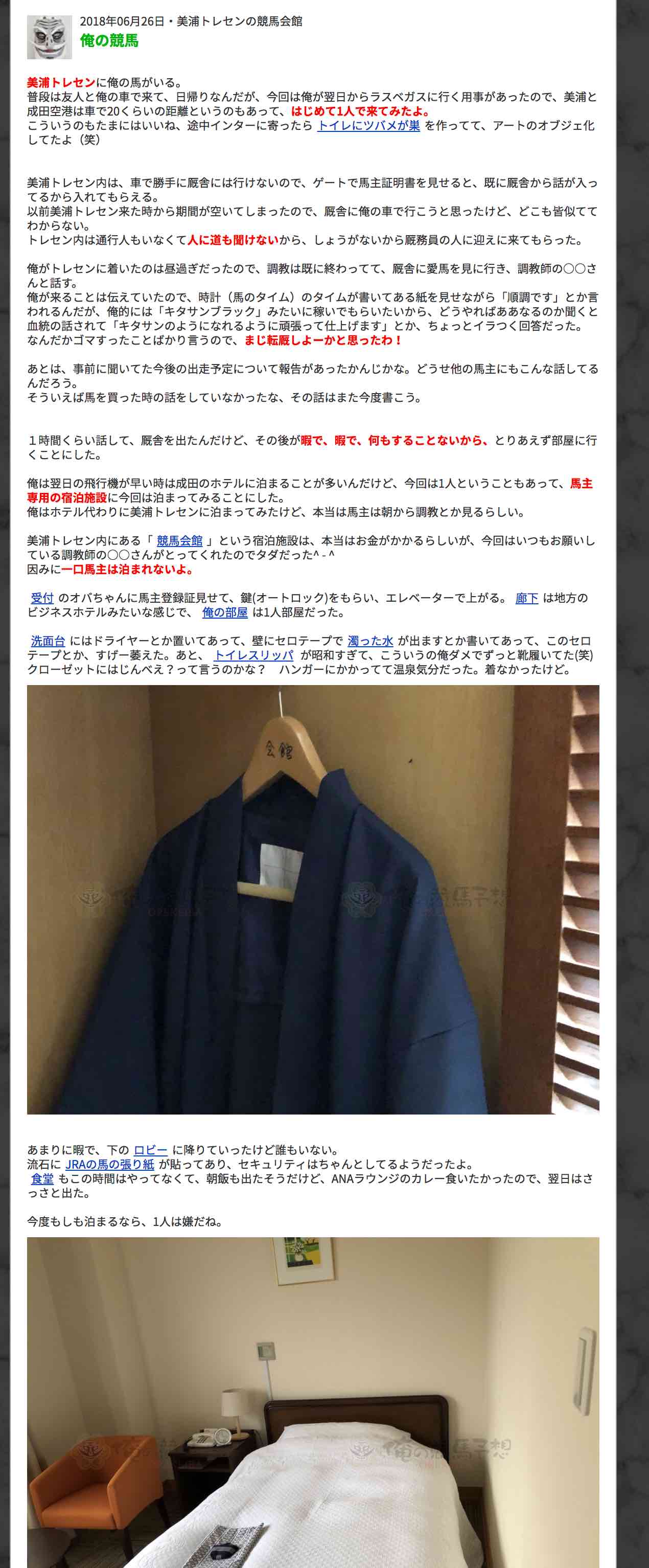Open the 食堂 link

pyautogui.click(x=42, y=1178)
